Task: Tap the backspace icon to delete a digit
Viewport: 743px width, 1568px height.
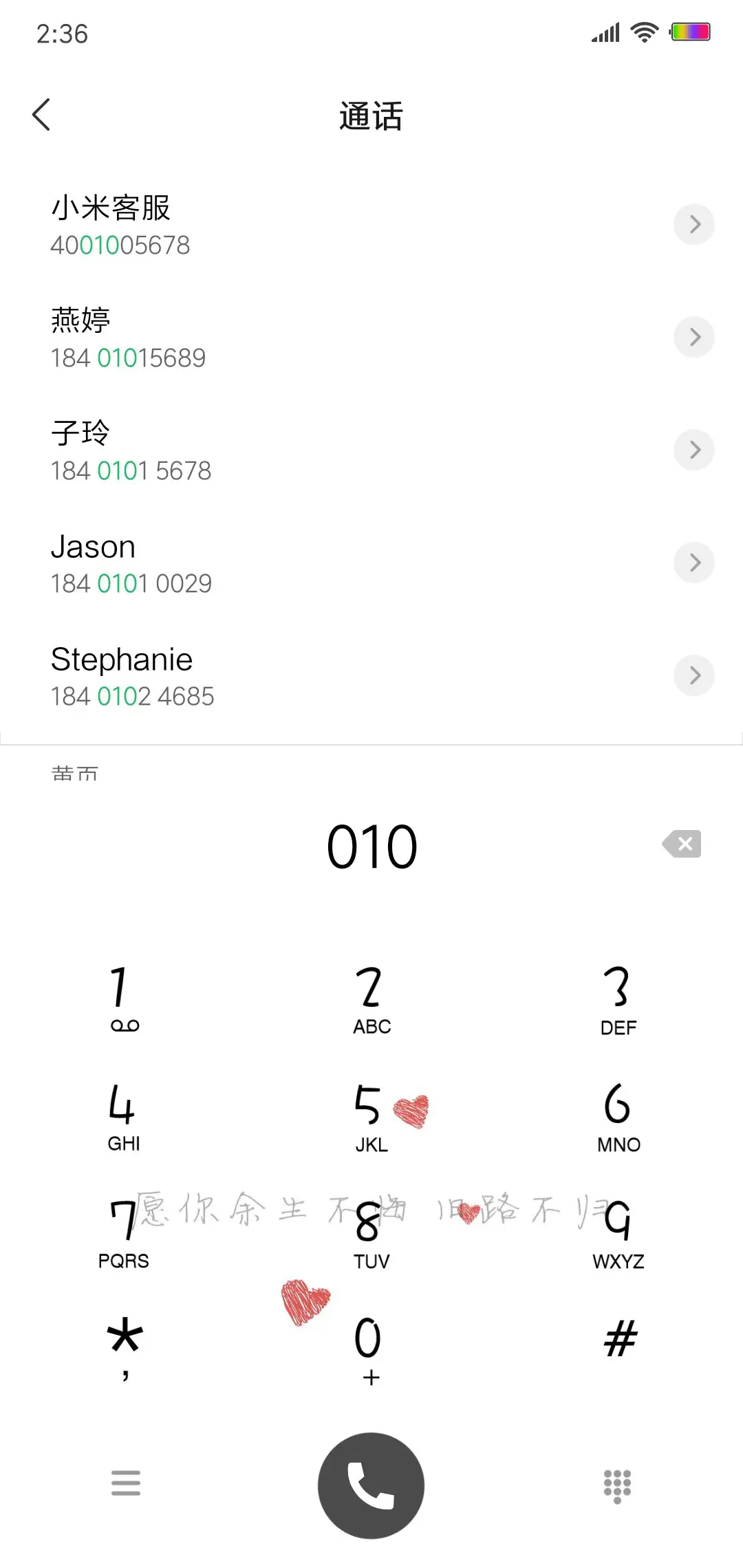Action: (x=681, y=845)
